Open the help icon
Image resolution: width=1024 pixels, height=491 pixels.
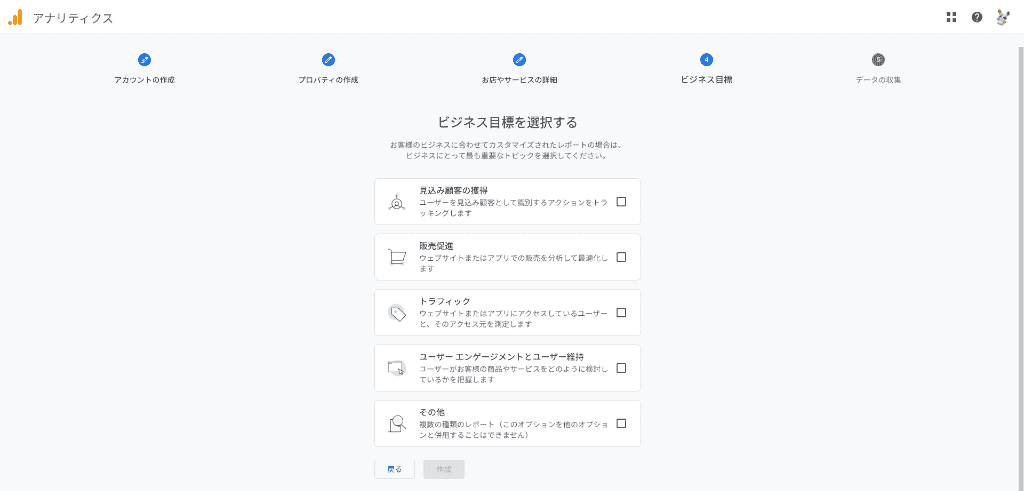(x=977, y=17)
